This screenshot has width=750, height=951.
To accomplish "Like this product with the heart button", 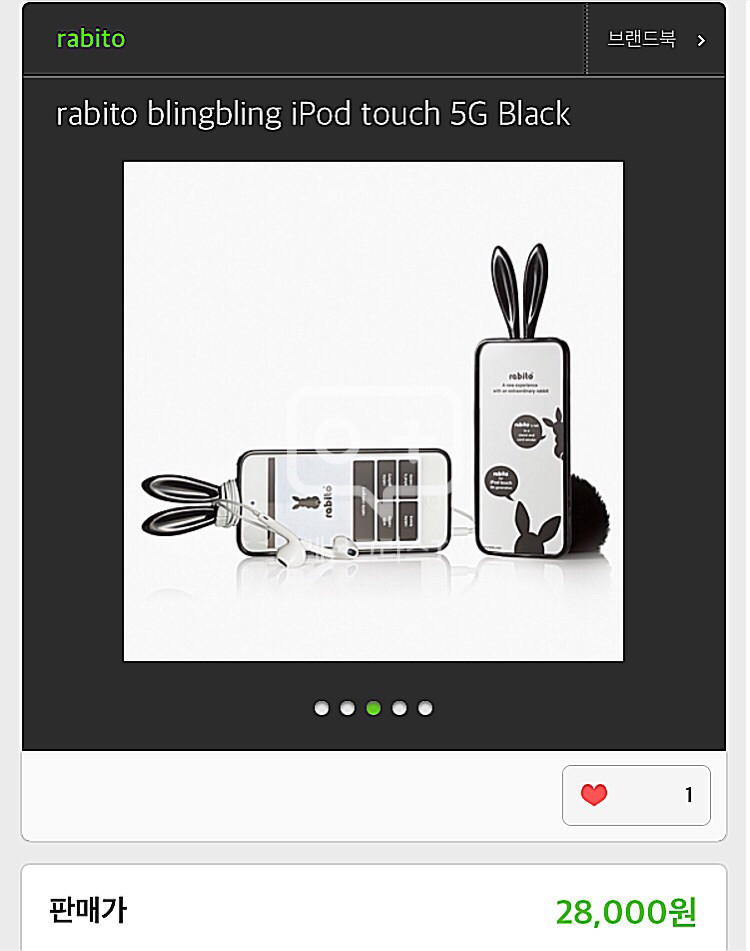I will 636,795.
